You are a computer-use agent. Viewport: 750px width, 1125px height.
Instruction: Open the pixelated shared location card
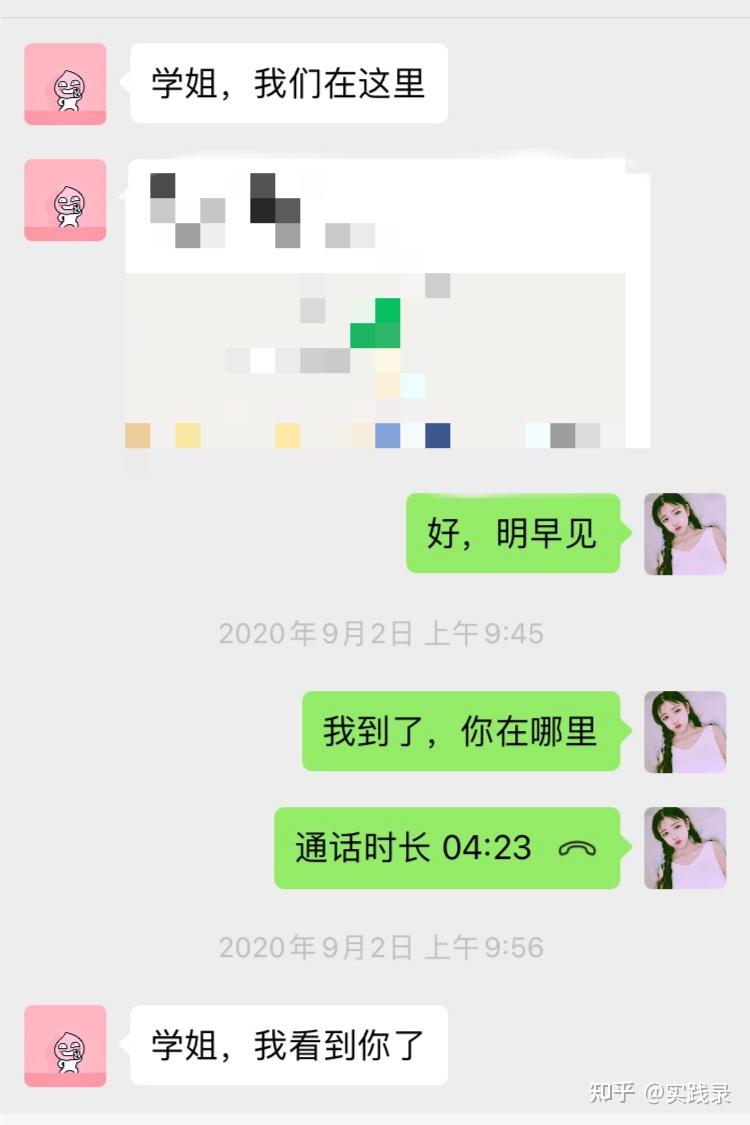click(x=387, y=305)
